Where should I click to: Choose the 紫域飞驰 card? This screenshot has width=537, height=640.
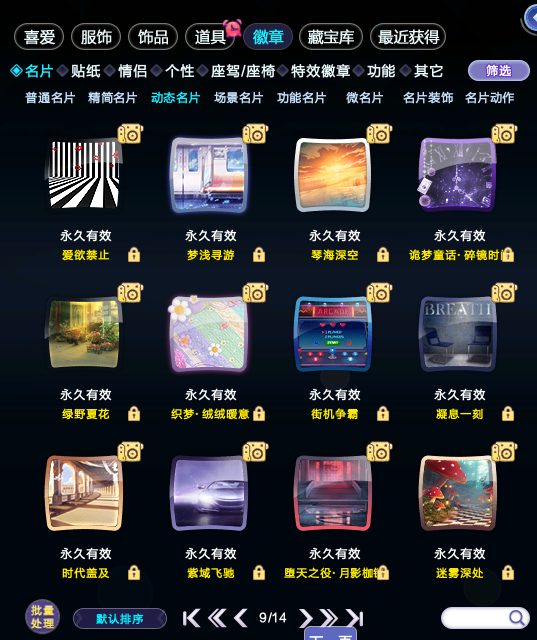click(x=209, y=493)
